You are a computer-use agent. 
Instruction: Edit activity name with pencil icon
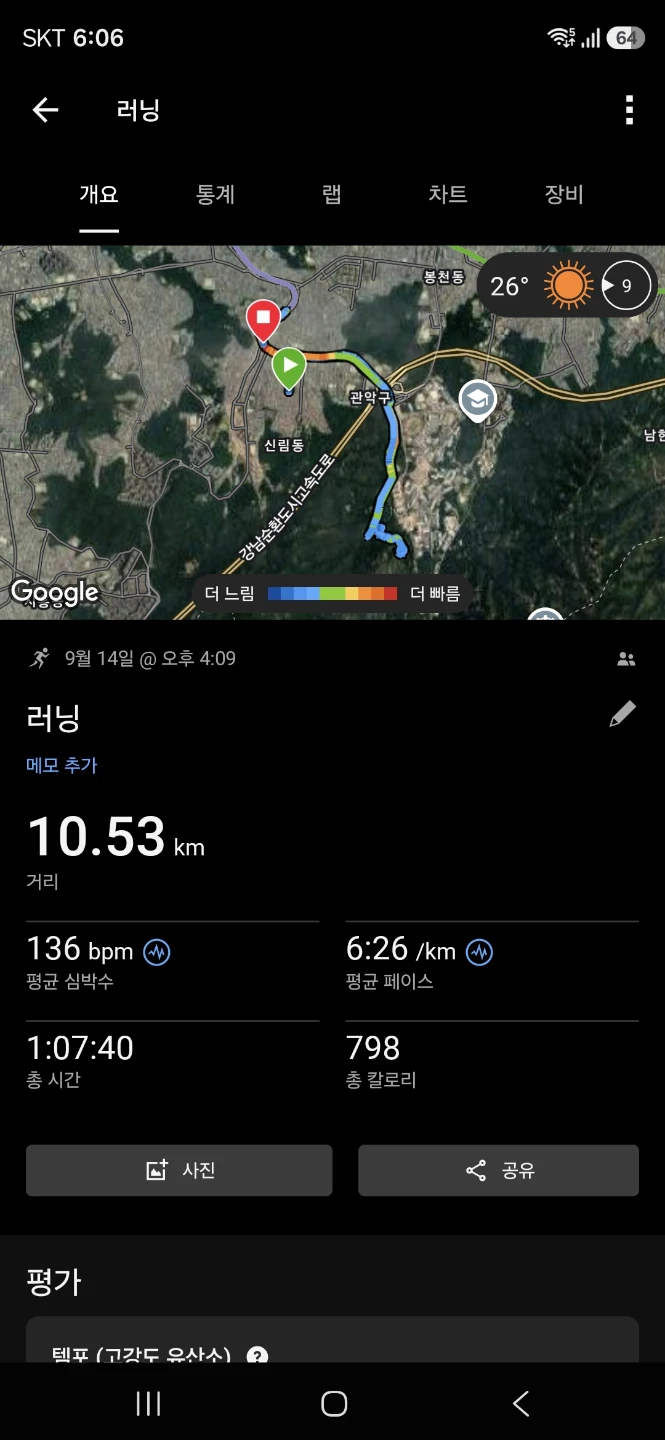(622, 714)
